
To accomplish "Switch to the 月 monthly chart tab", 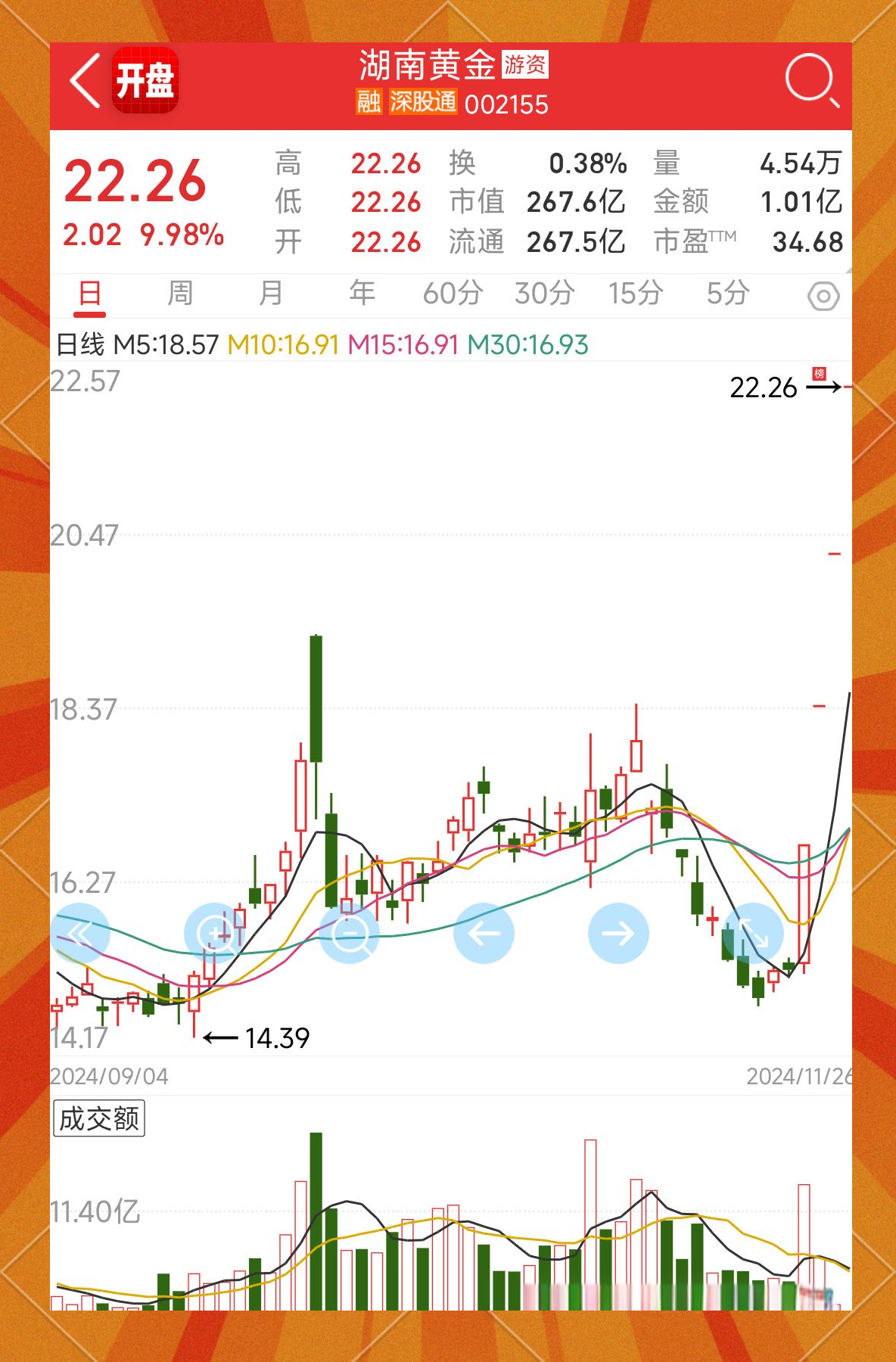I will [x=271, y=294].
